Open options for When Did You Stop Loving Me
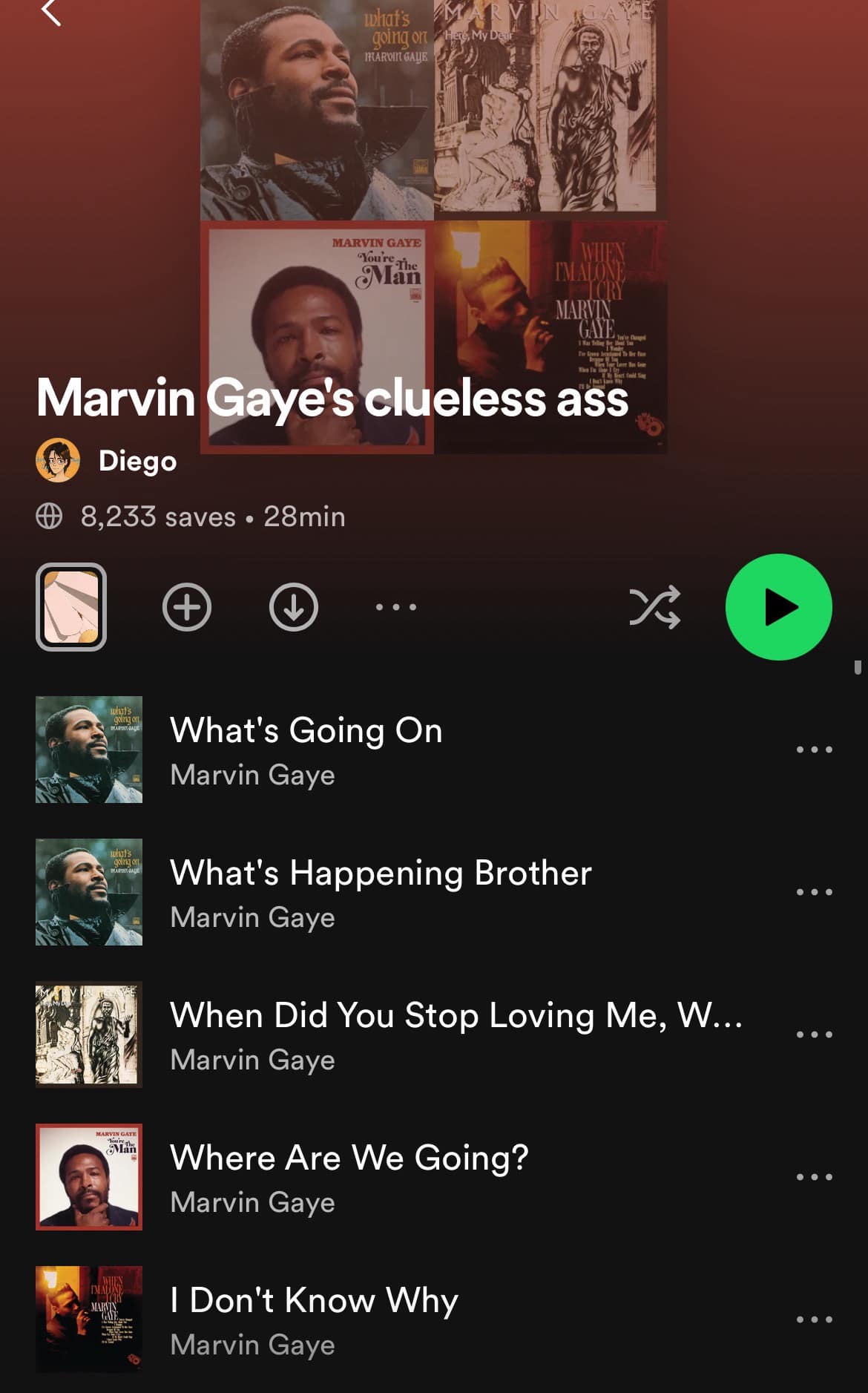This screenshot has width=868, height=1393. click(x=814, y=1035)
